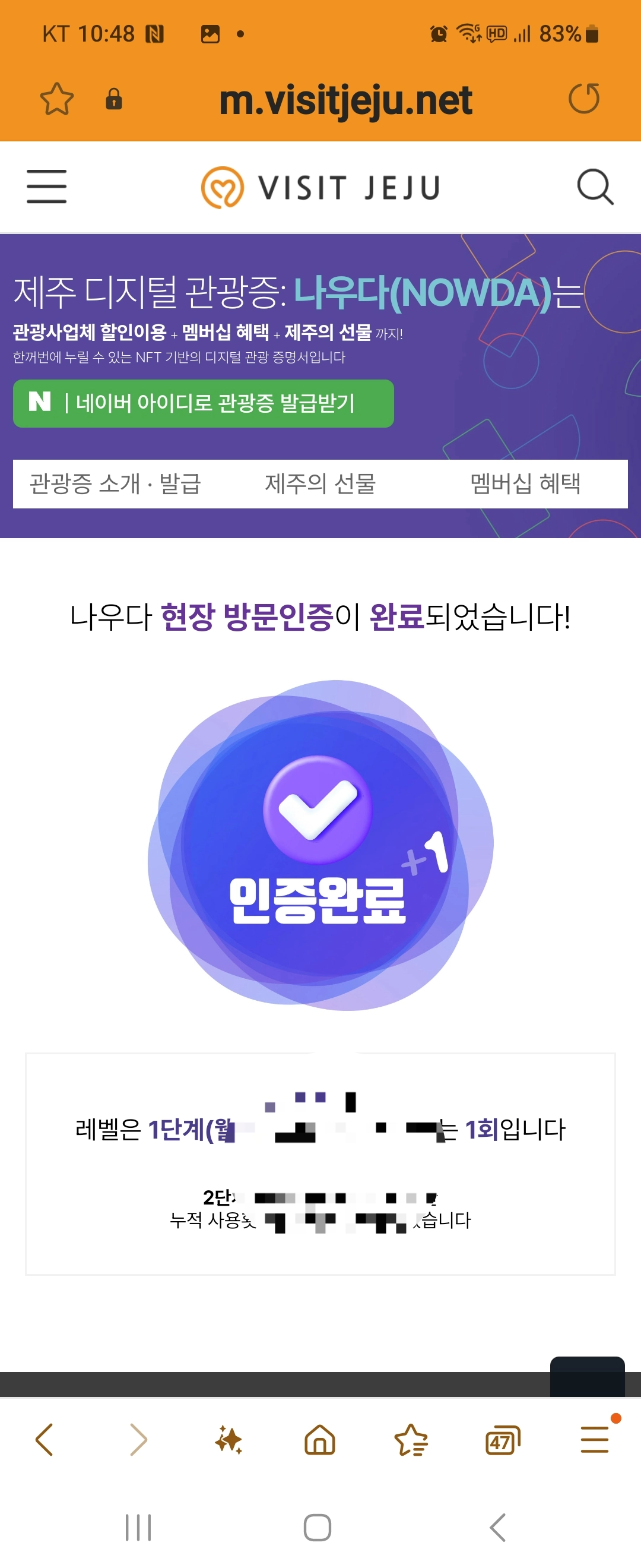Image resolution: width=641 pixels, height=1568 pixels.
Task: Bookmark this page with the star icon
Action: point(56,99)
